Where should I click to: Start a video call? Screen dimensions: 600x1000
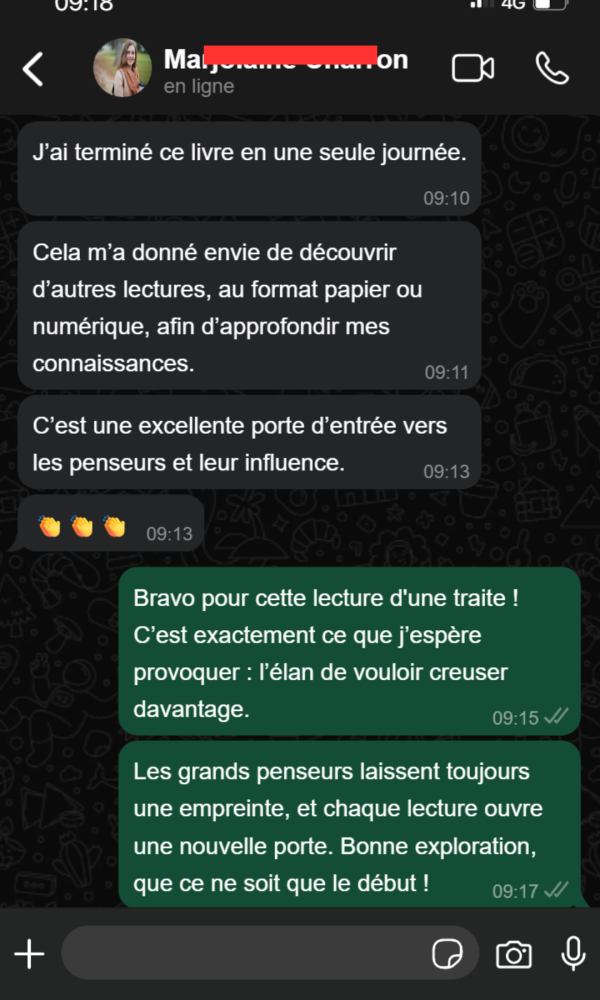pos(473,68)
